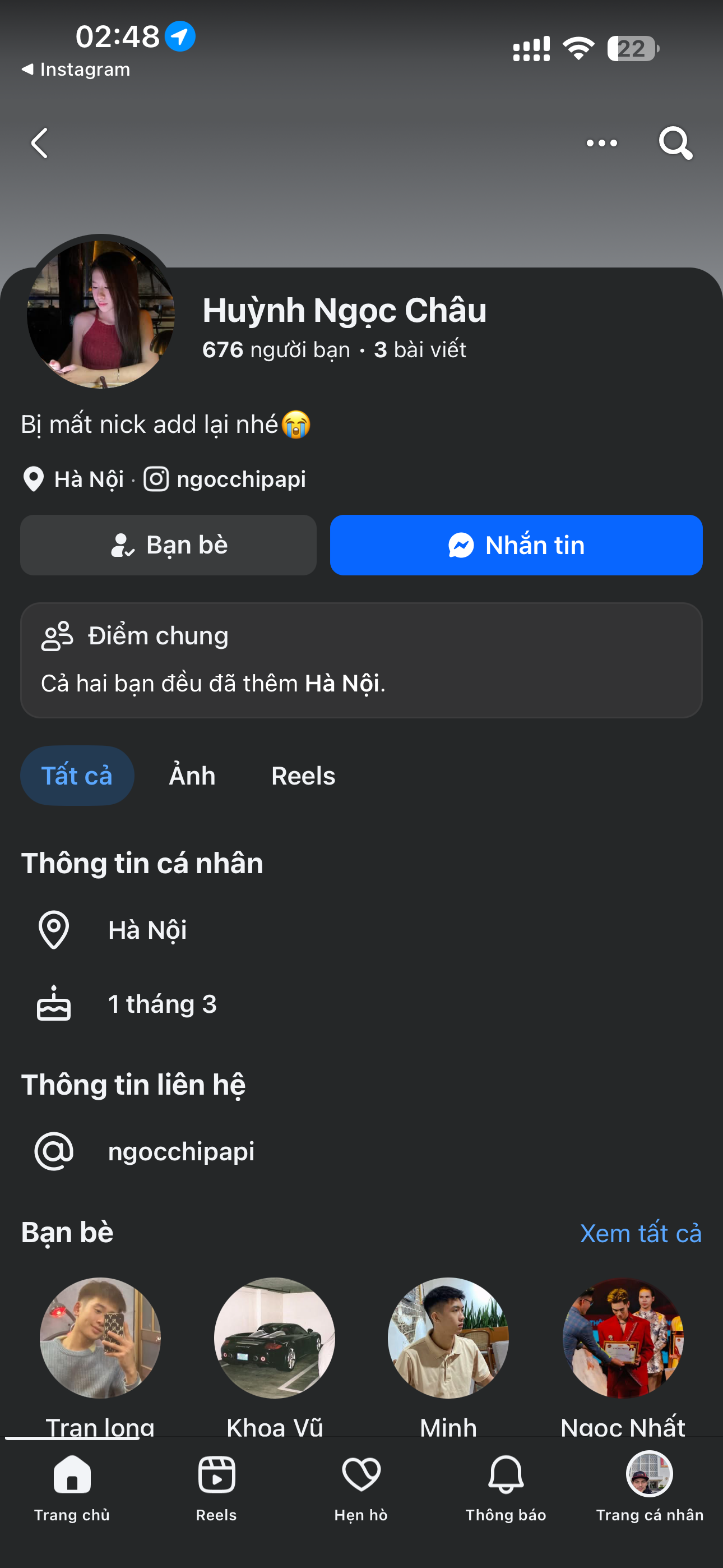This screenshot has height=1568, width=723.
Task: Open friend Minh's profile
Action: [448, 1338]
